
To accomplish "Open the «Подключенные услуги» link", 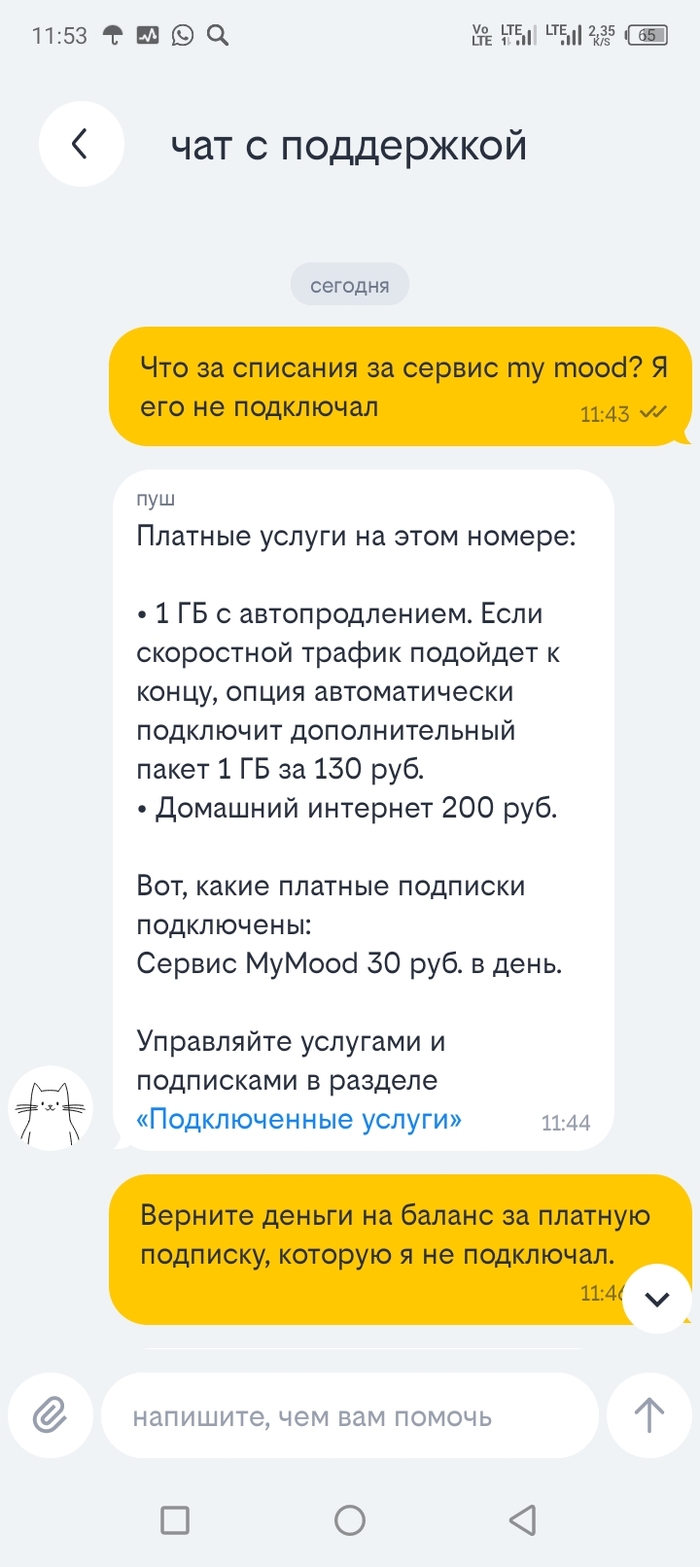I will 299,1119.
